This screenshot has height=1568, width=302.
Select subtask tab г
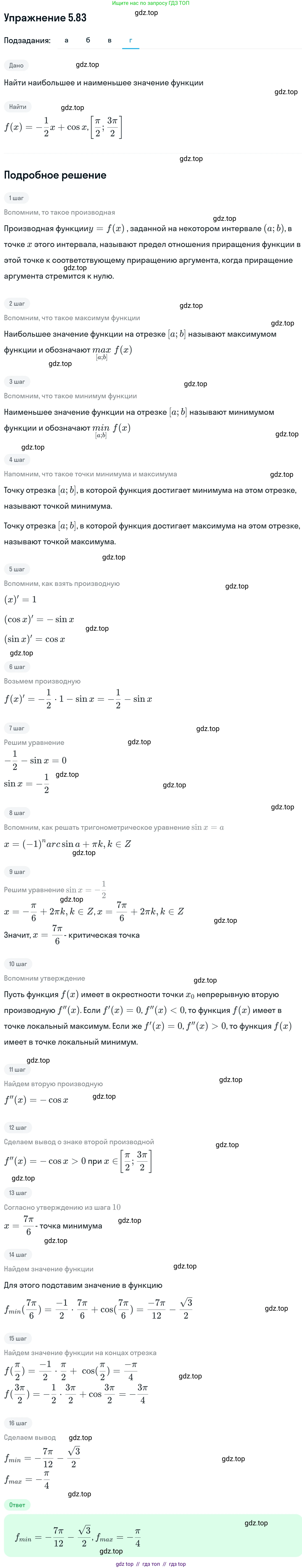[x=131, y=40]
